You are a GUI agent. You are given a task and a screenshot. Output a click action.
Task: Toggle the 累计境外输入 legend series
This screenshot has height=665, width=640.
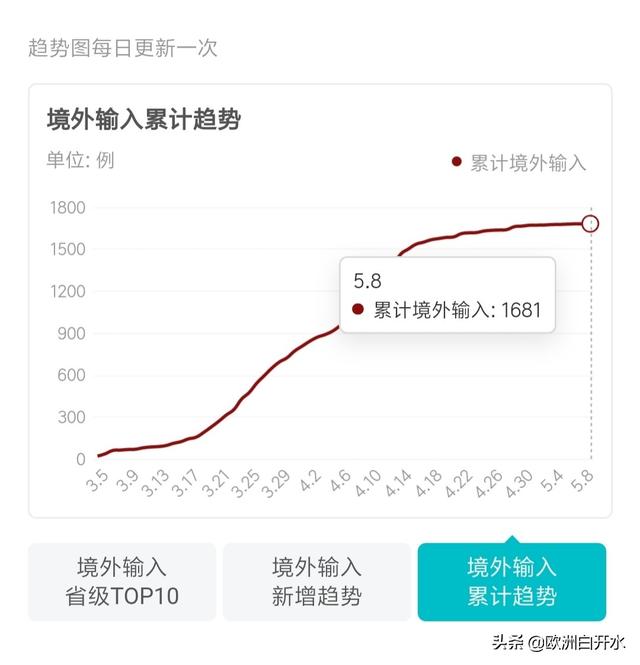click(519, 163)
